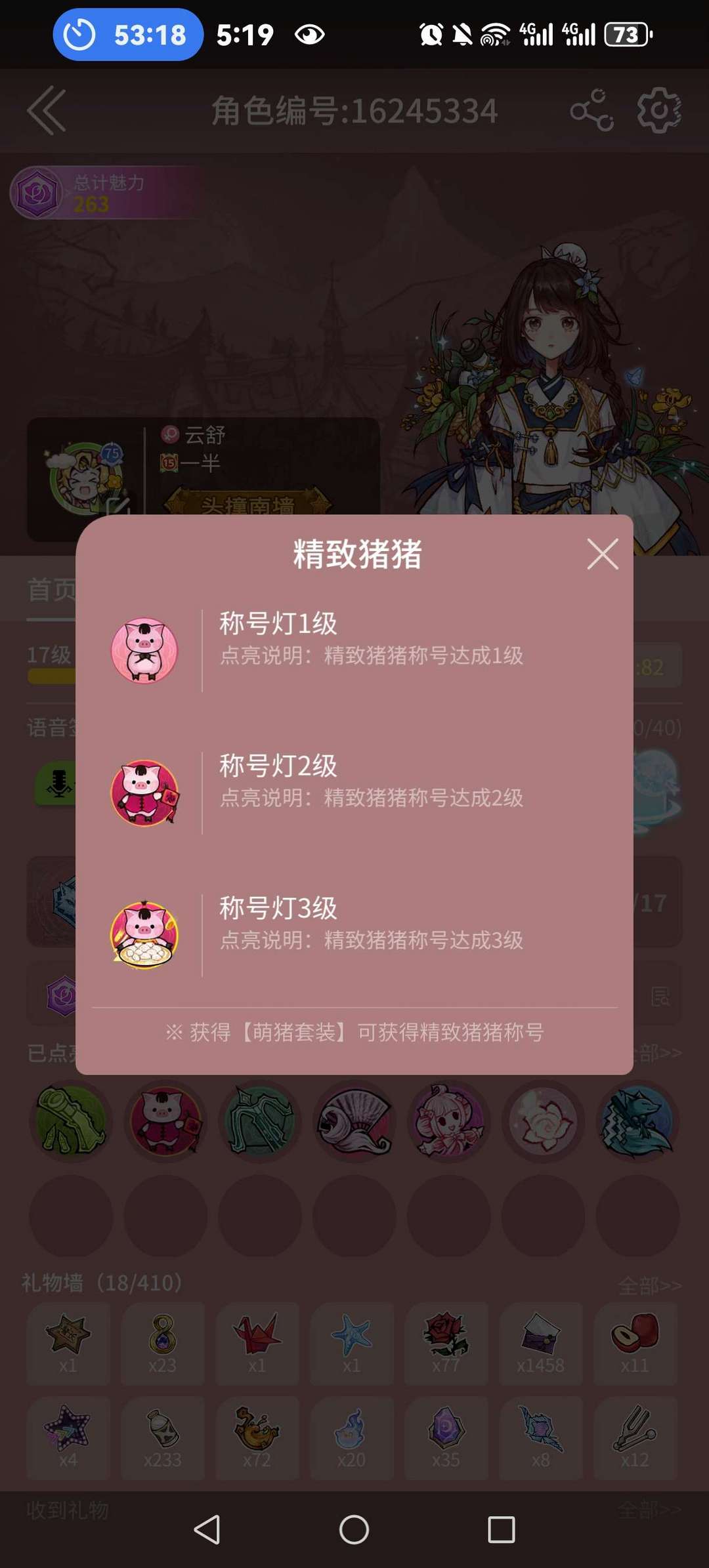
Task: Go to the system home screen
Action: pos(354,1530)
